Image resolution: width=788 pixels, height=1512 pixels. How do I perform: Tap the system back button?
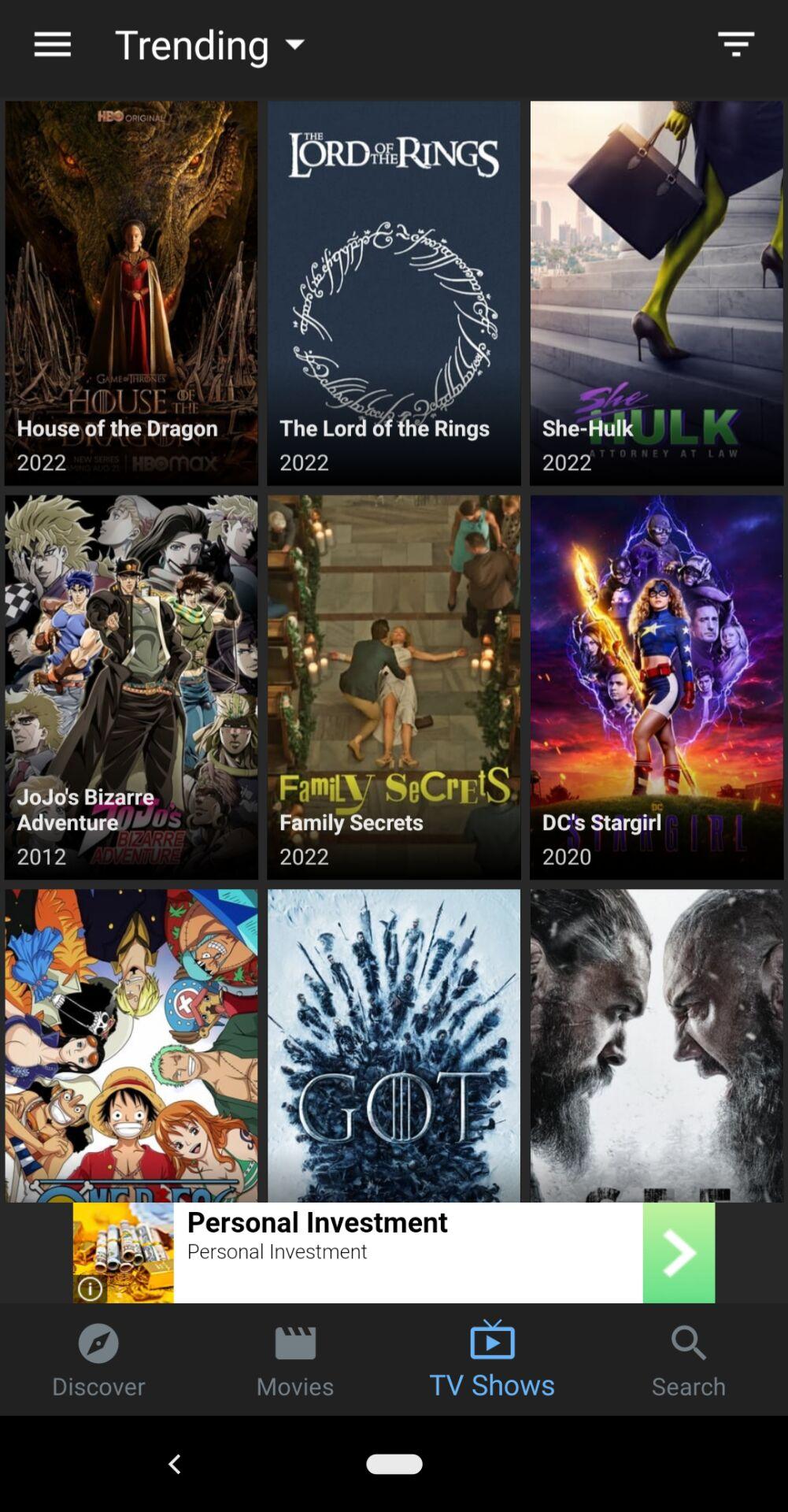click(175, 1464)
